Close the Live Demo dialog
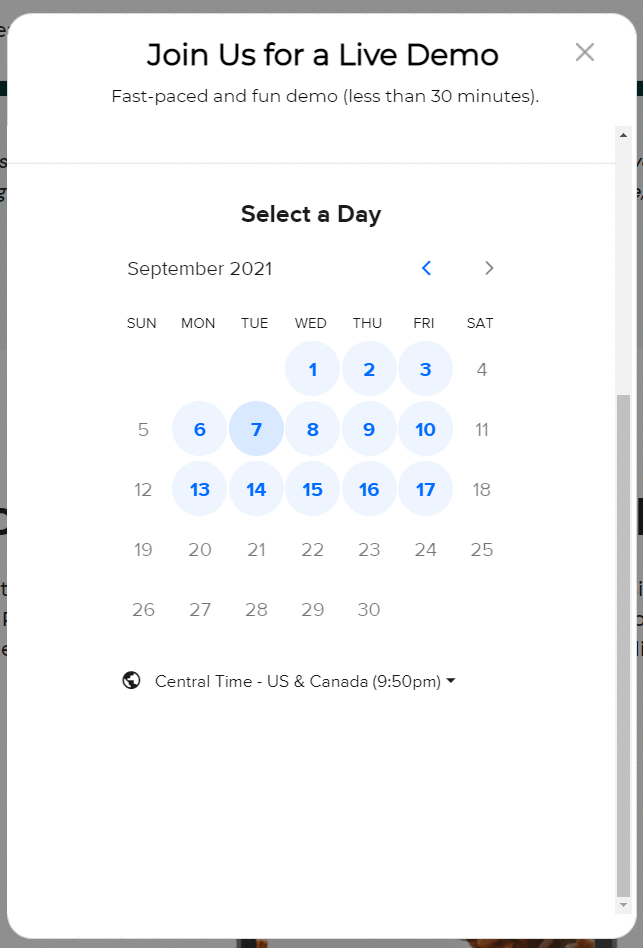Viewport: 643px width, 948px height. (585, 53)
